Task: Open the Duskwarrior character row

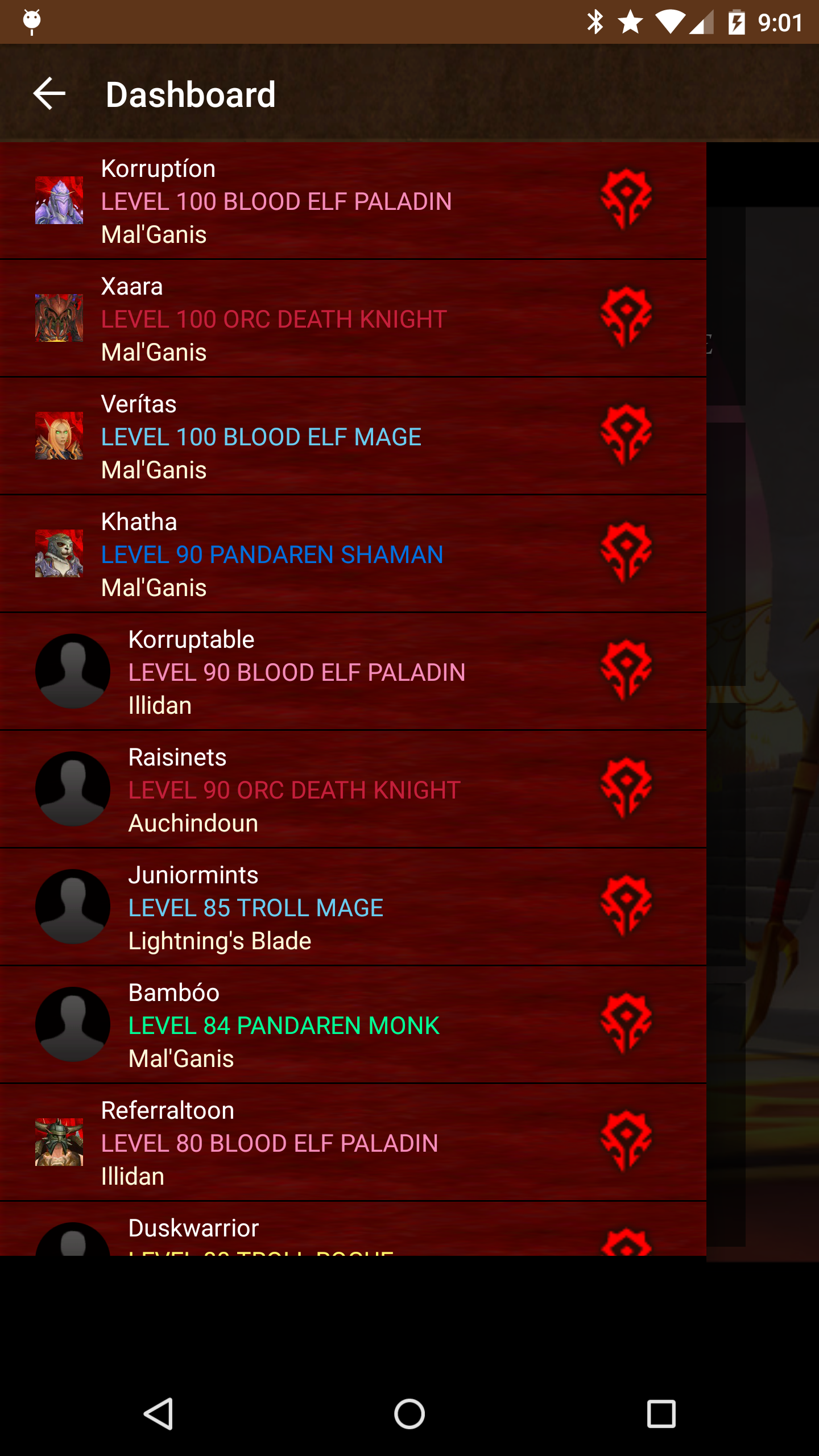Action: point(353,1228)
